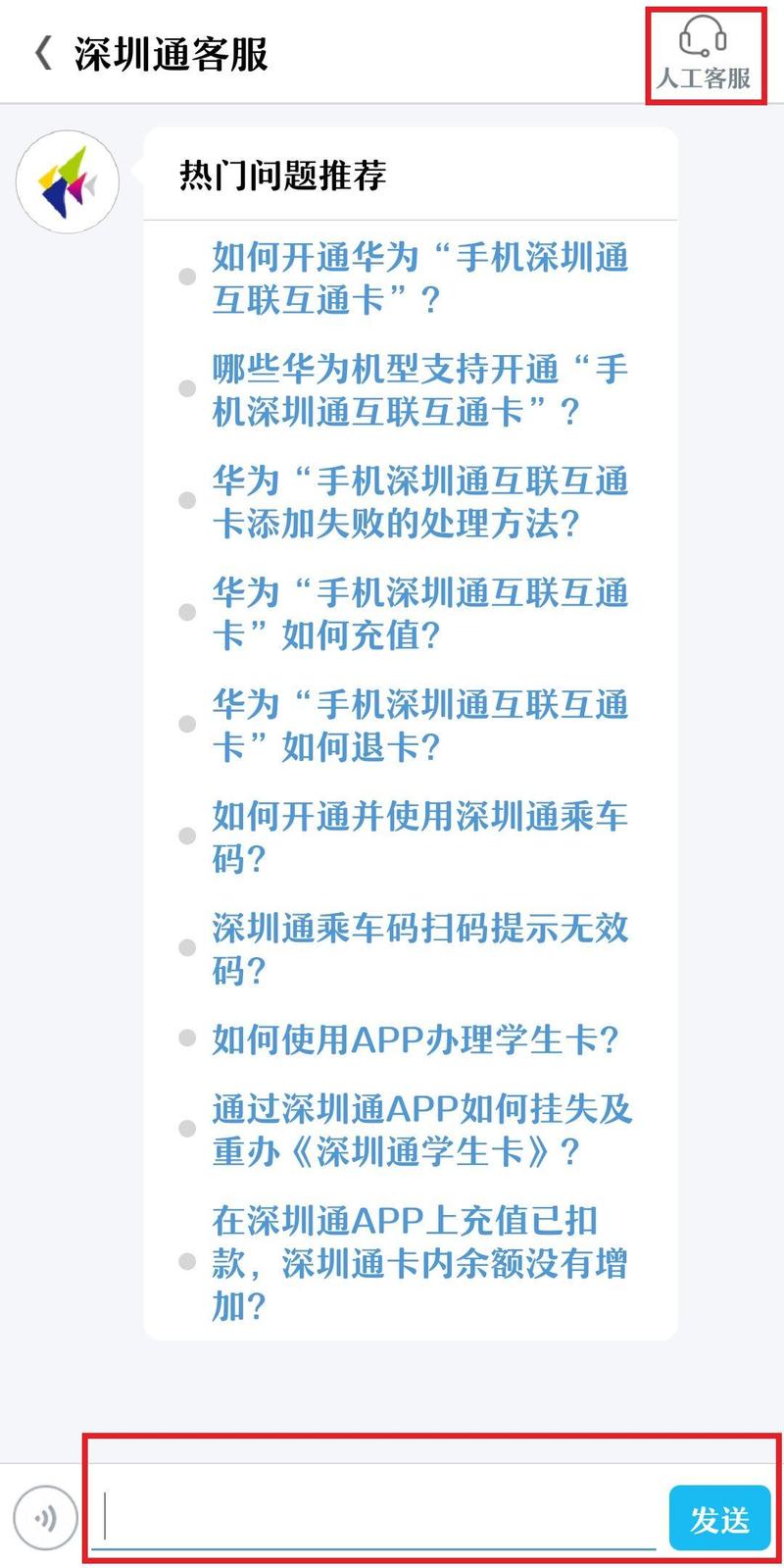Contact 人工客服 human support
Viewport: 784px width, 1568px height.
tap(704, 55)
